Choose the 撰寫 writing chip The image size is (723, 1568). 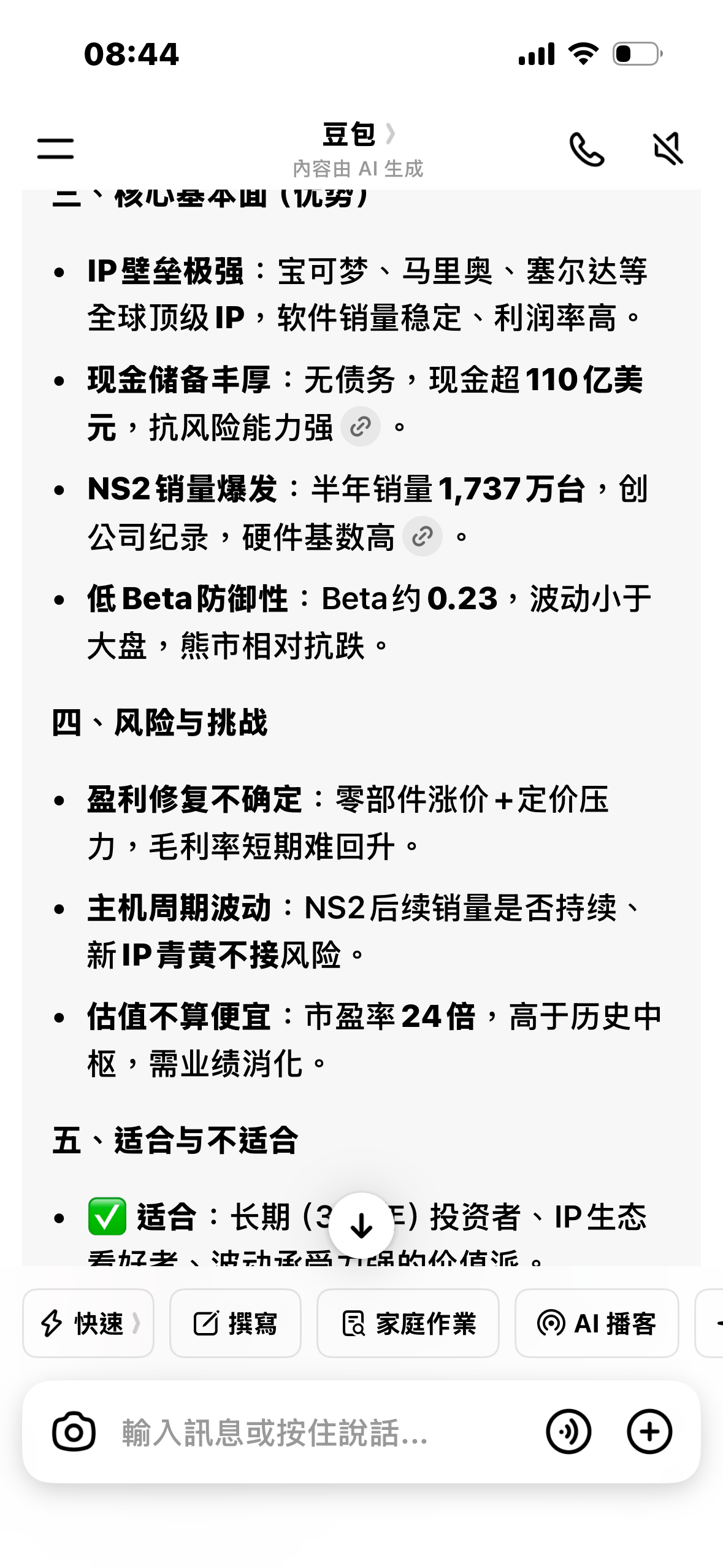235,1323
